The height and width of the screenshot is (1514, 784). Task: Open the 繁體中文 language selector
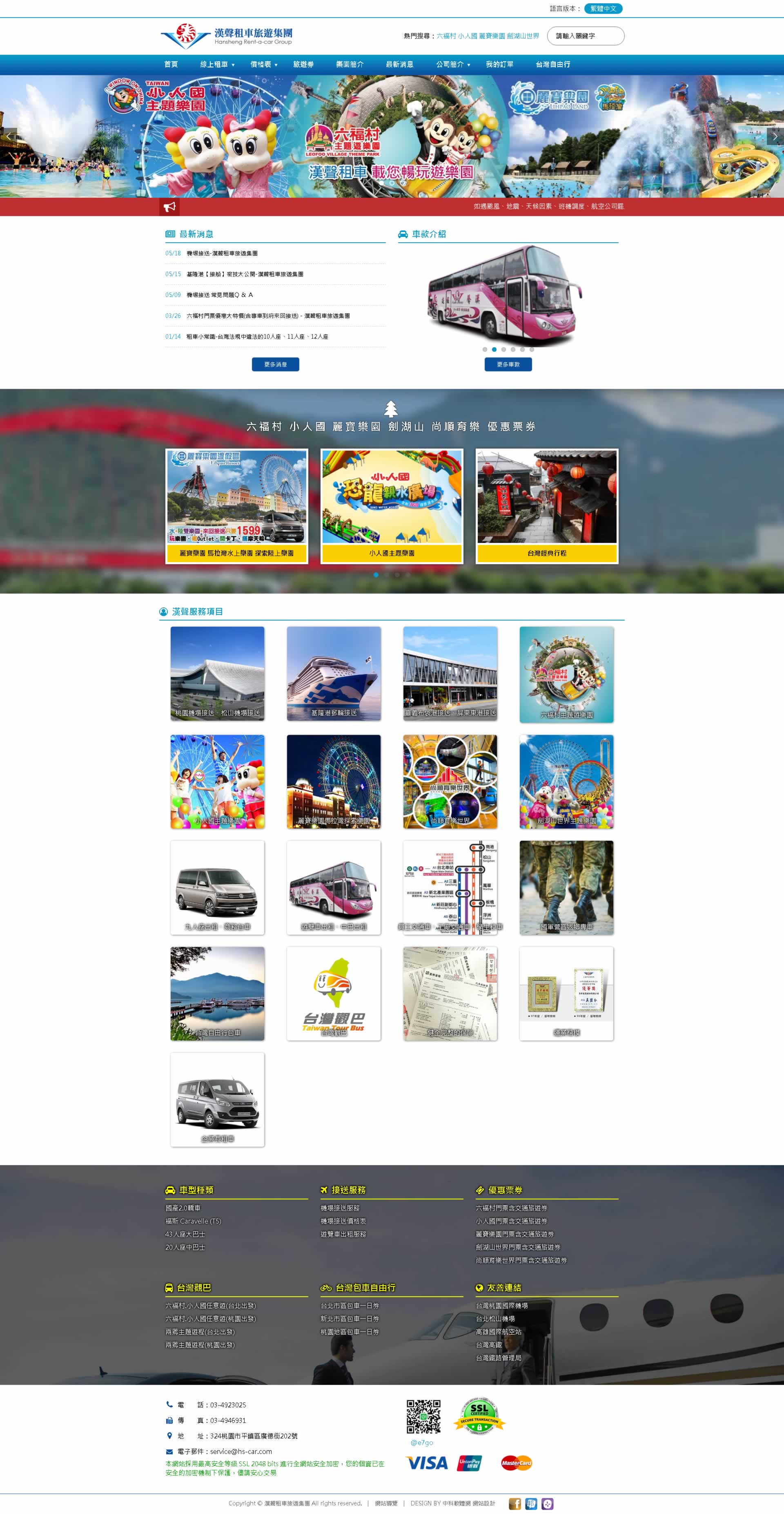[603, 8]
